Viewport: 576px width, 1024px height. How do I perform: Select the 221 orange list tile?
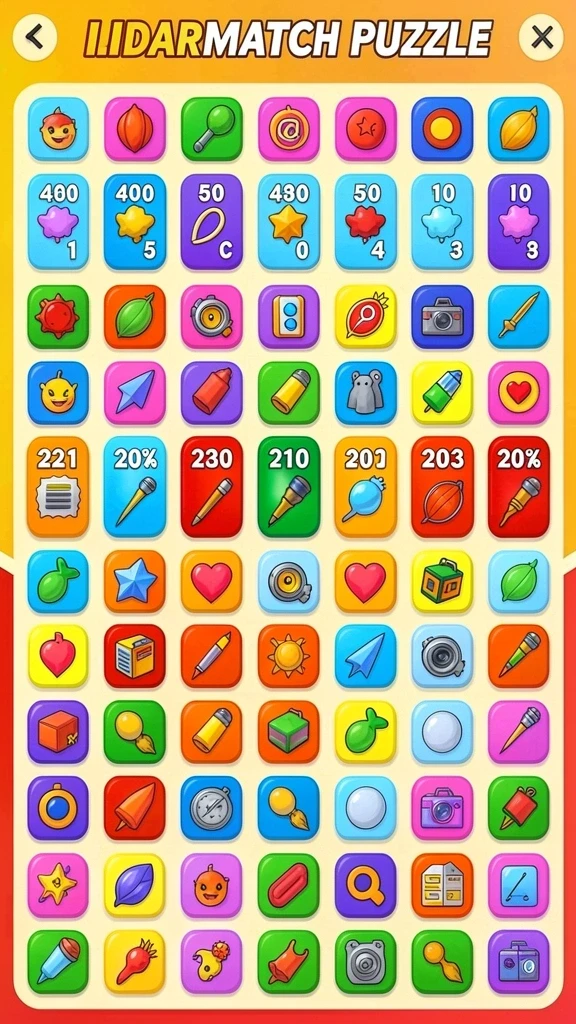(x=58, y=487)
